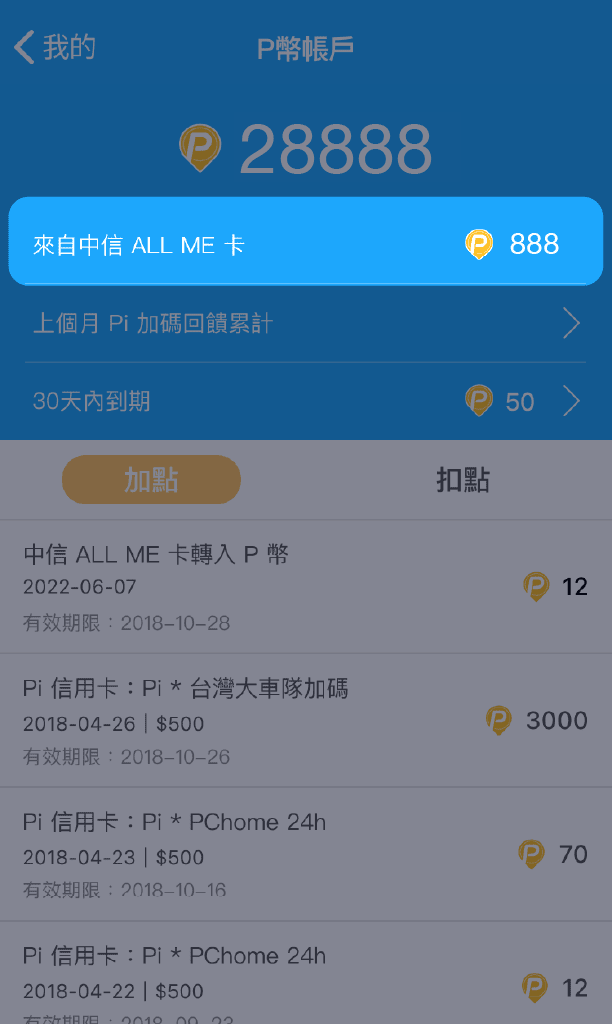Screen dimensions: 612x1024
Task: View 30天內到期 P幣 details
Action: tap(305, 402)
